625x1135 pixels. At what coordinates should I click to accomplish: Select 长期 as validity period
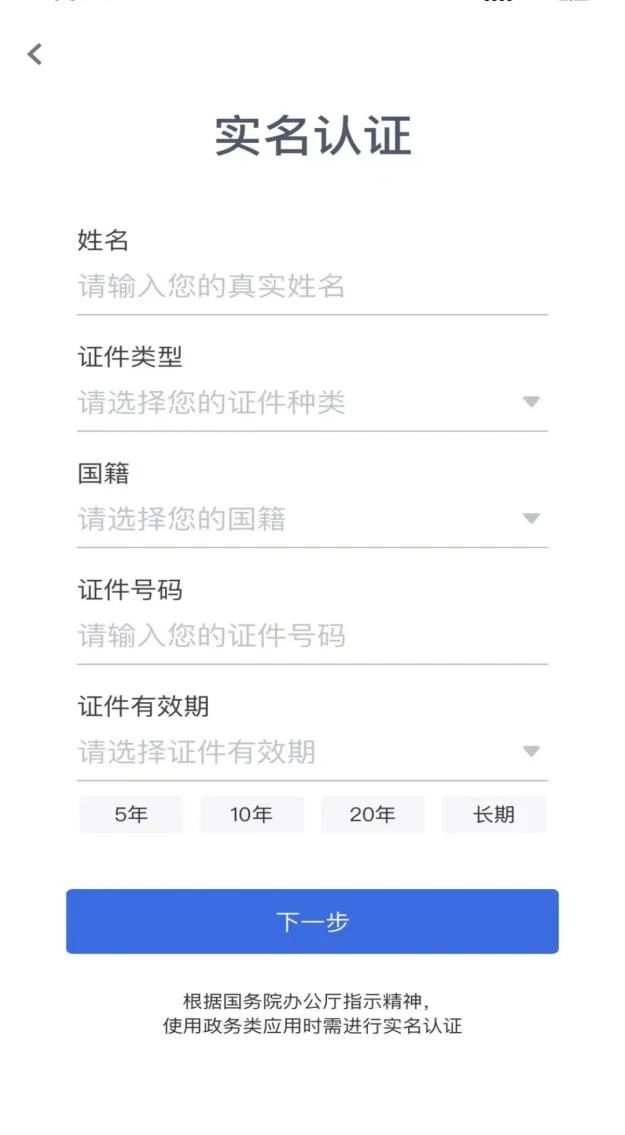pyautogui.click(x=493, y=815)
